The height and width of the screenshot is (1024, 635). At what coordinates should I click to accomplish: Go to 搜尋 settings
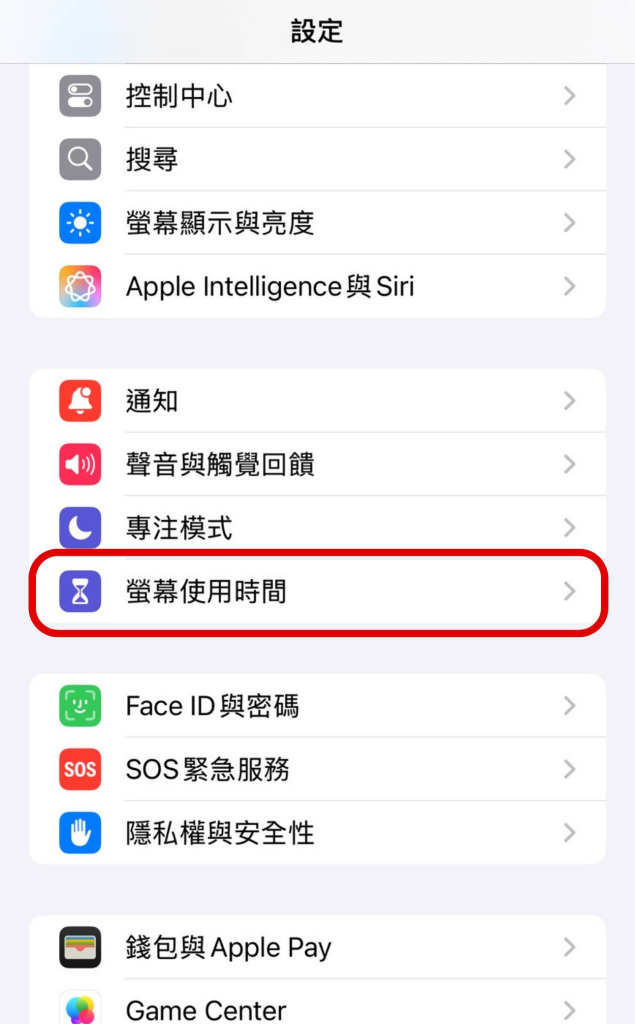click(316, 159)
